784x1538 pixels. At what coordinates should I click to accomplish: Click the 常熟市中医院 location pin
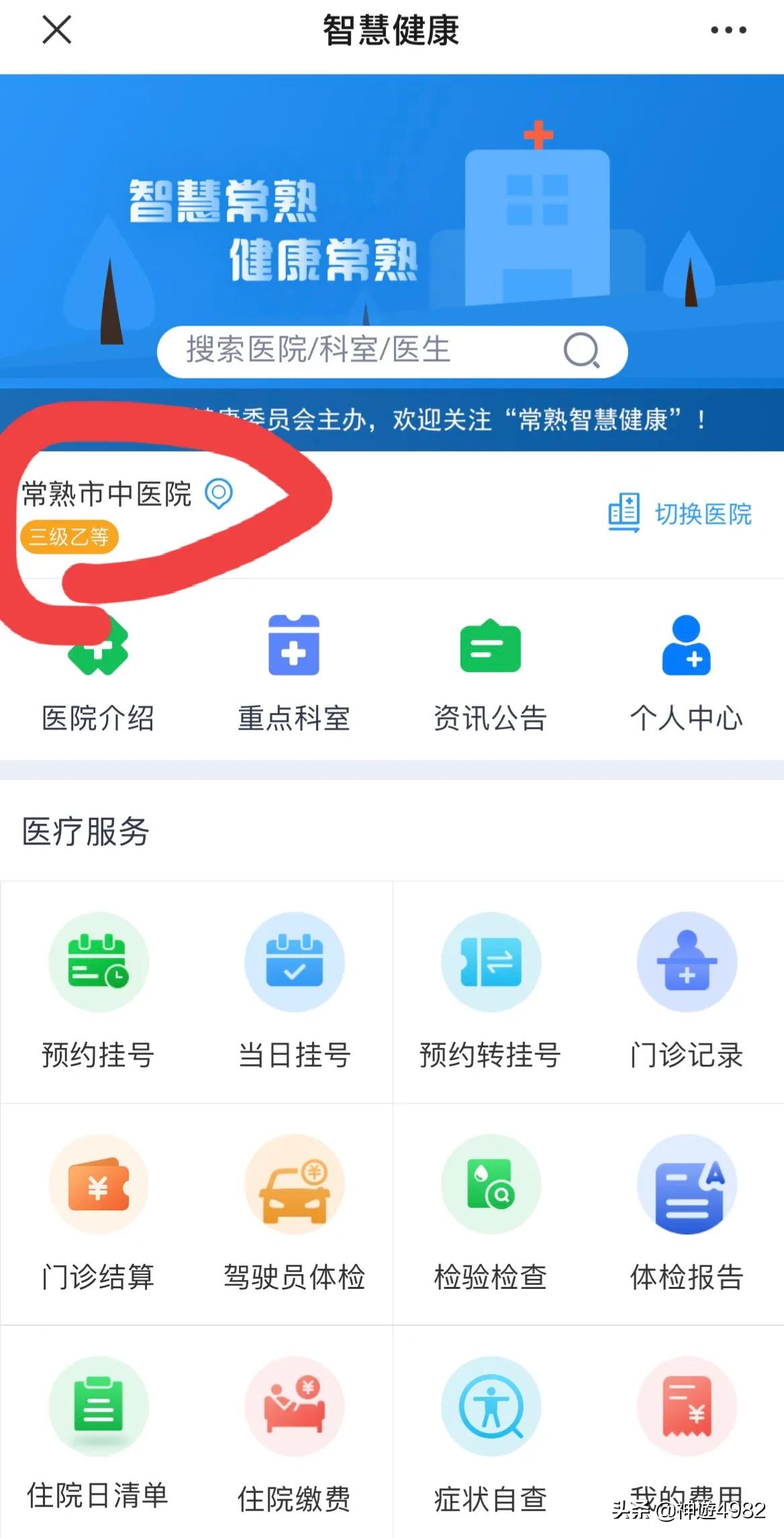coord(220,495)
